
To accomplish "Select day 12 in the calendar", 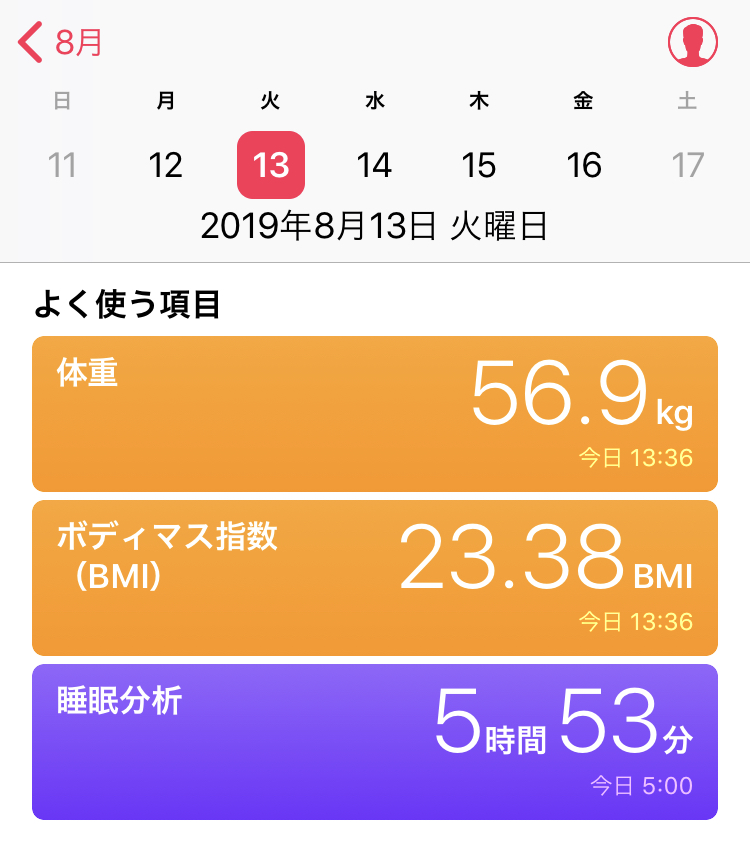I will pos(166,165).
